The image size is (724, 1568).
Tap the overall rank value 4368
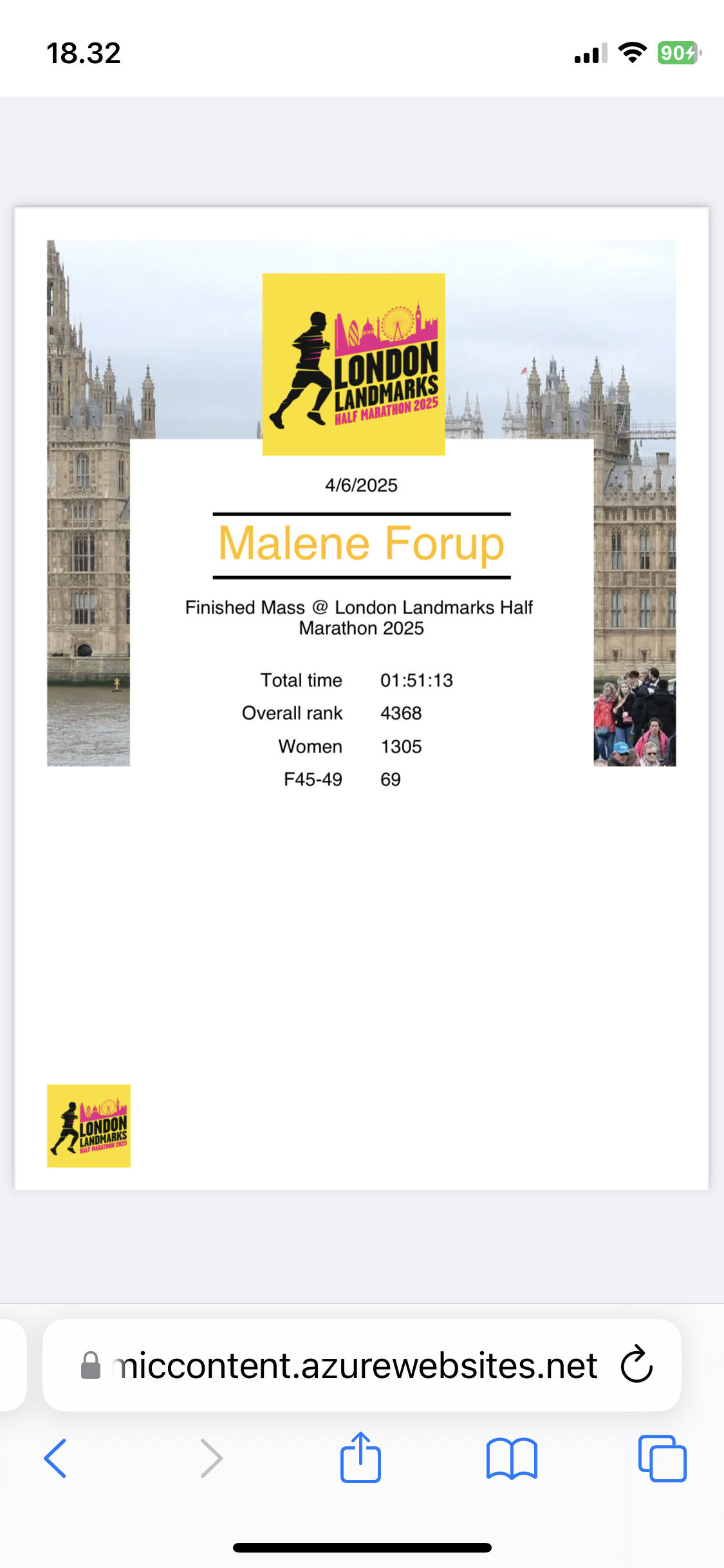(x=401, y=713)
